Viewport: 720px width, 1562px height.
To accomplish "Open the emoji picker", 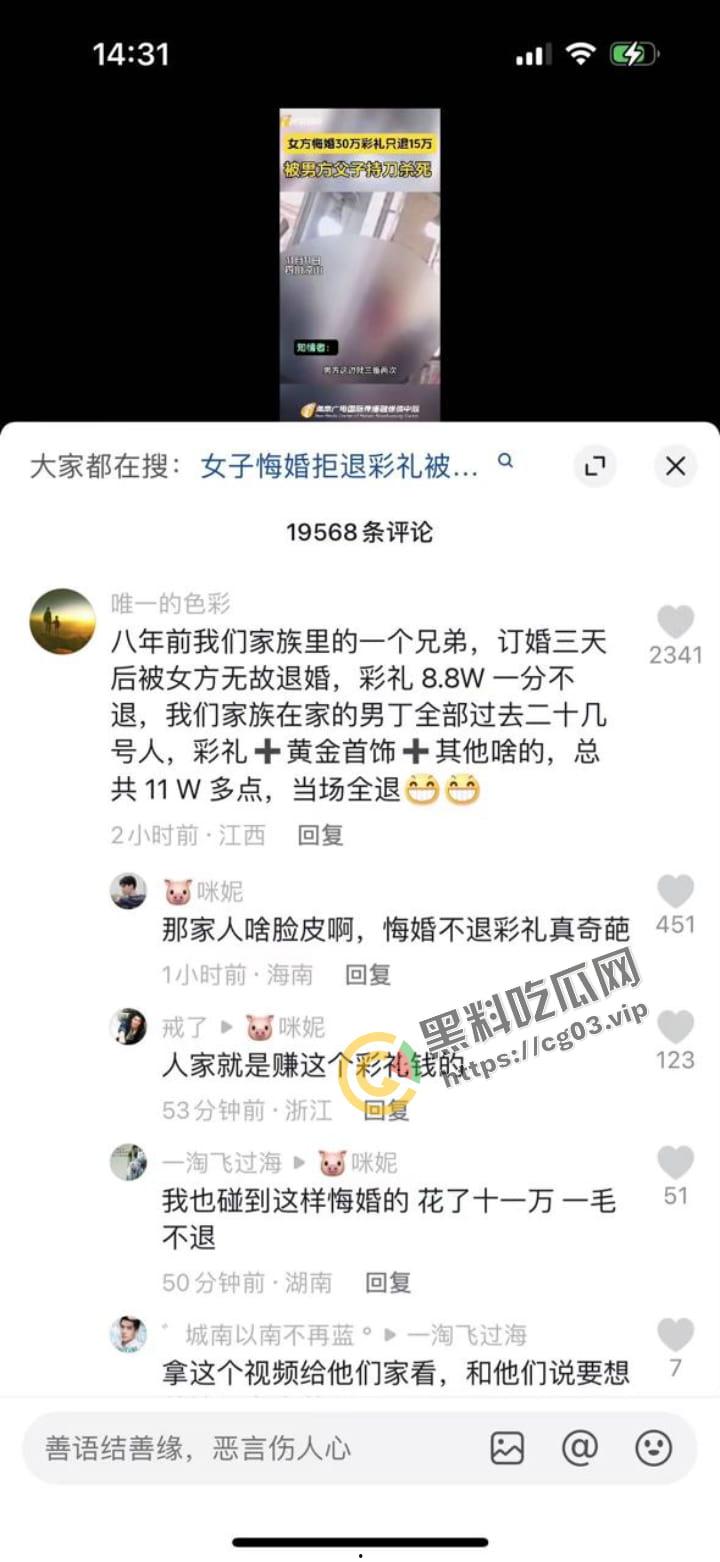I will (x=654, y=1448).
